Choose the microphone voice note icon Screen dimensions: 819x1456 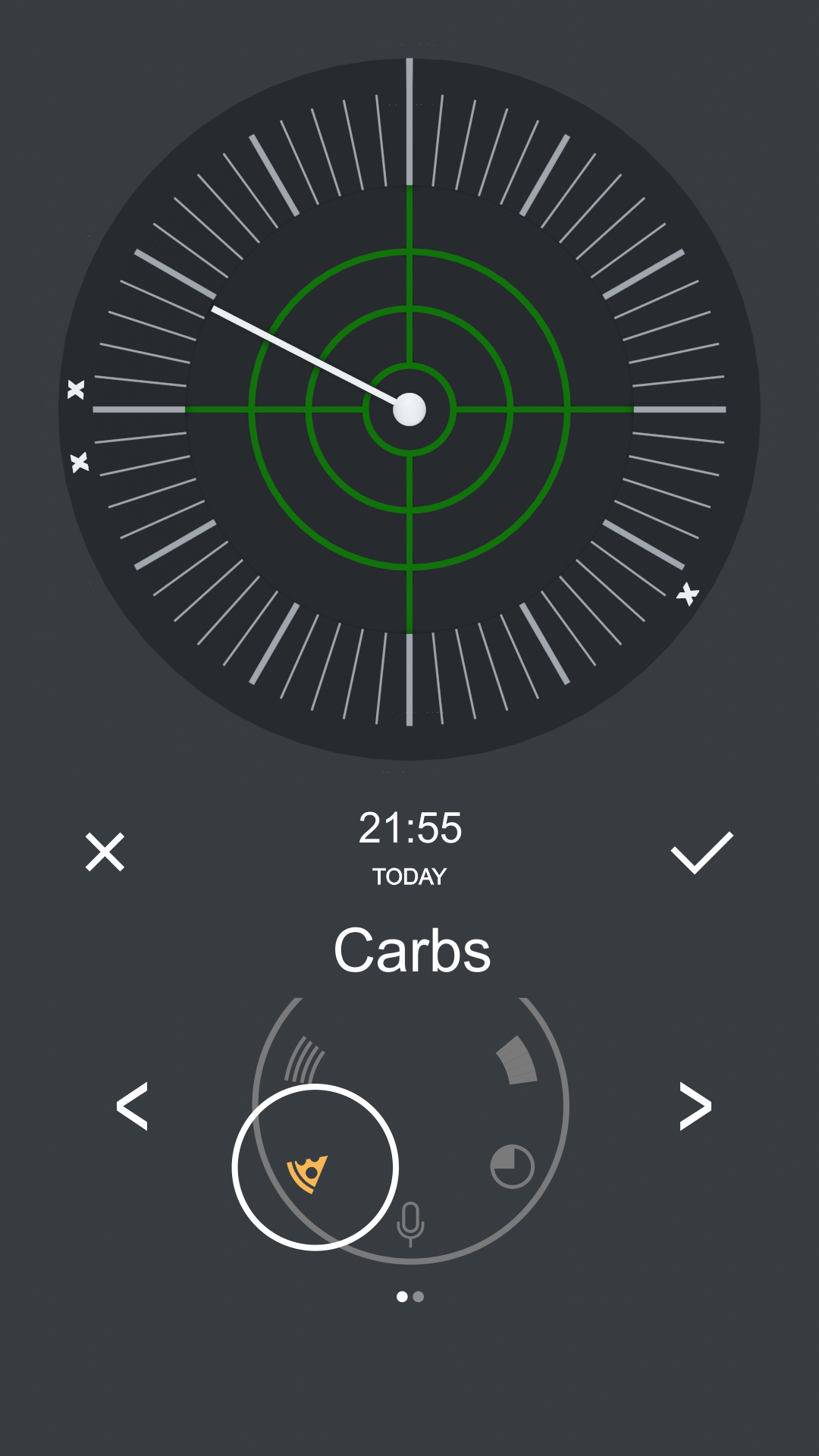coord(410,1222)
